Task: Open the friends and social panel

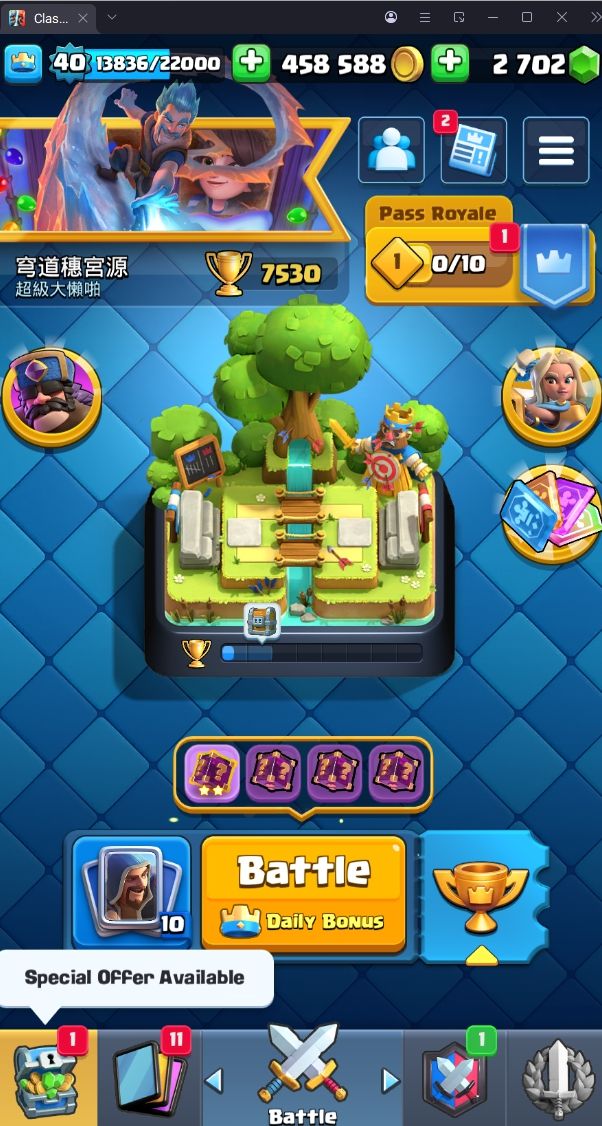Action: 391,150
